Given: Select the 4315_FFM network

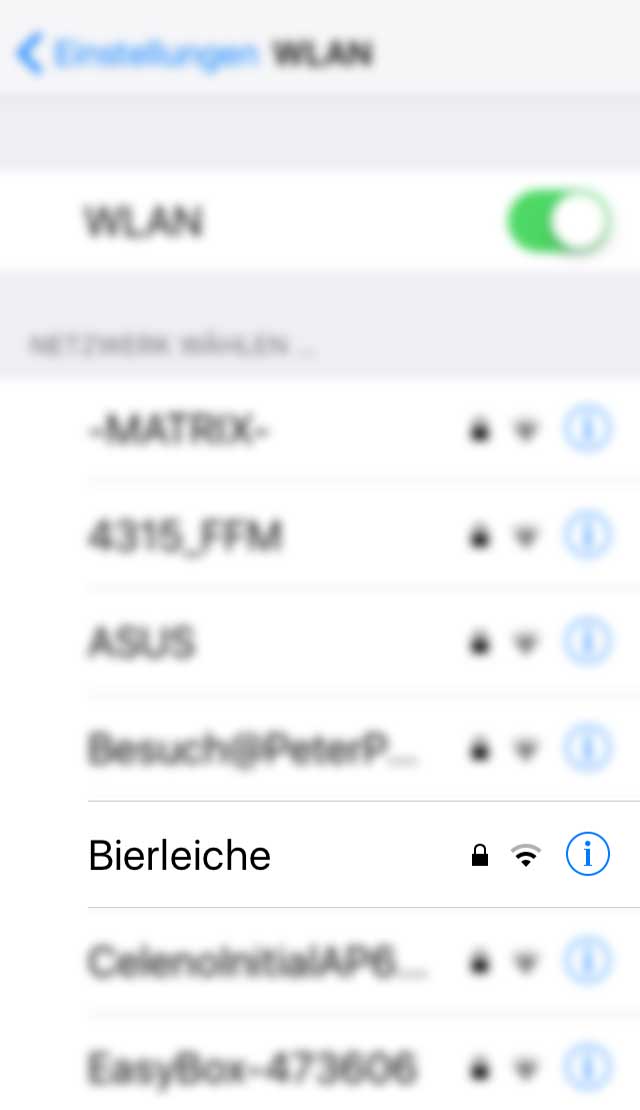Looking at the screenshot, I should coord(185,537).
